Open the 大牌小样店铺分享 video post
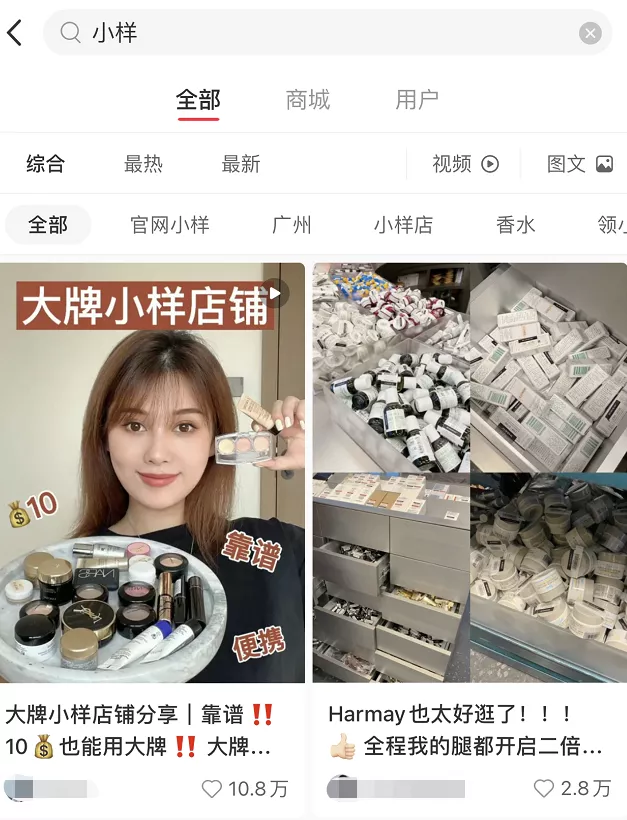The image size is (627, 820). point(152,472)
